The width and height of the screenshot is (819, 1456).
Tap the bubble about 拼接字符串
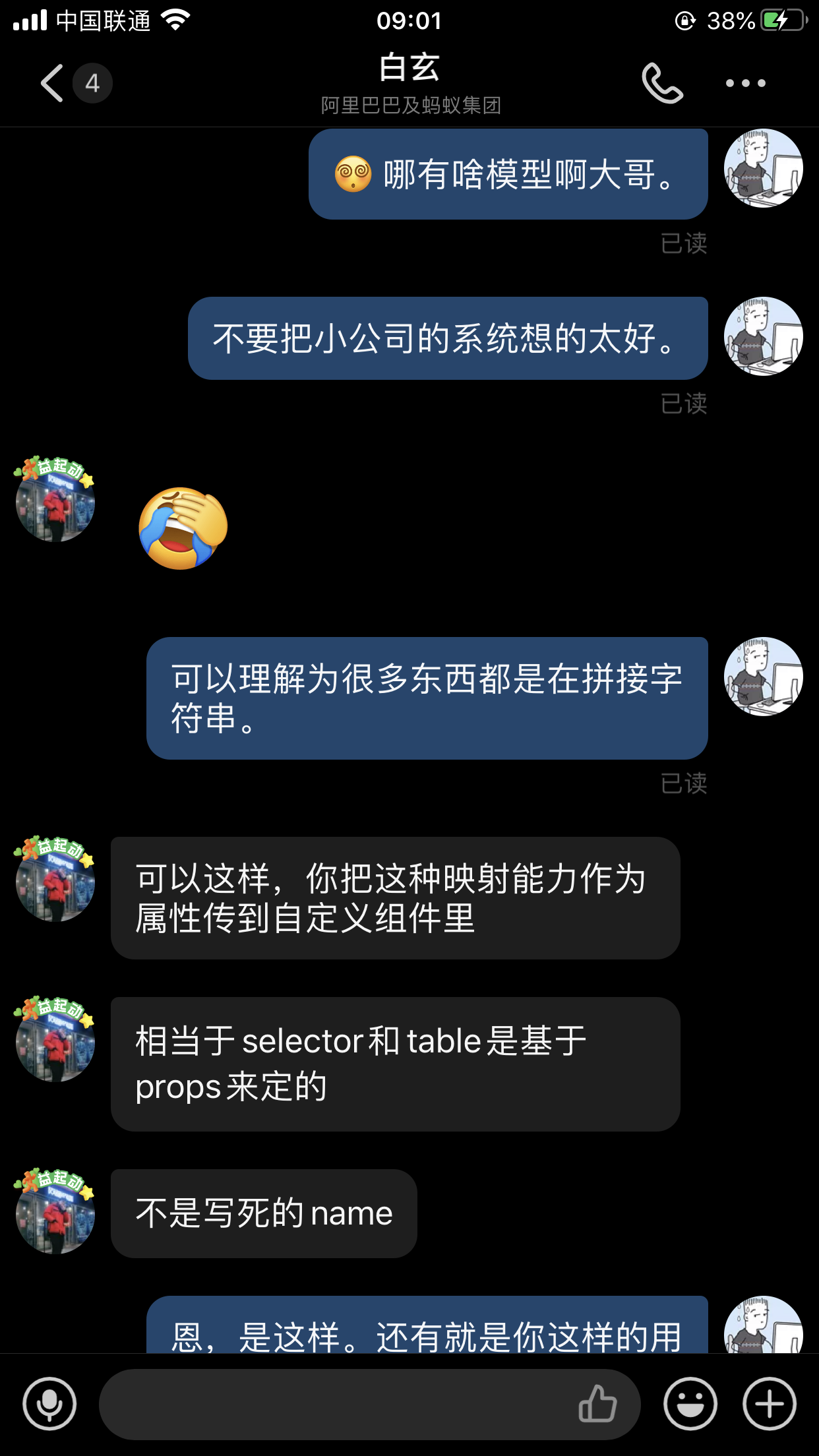pos(427,697)
